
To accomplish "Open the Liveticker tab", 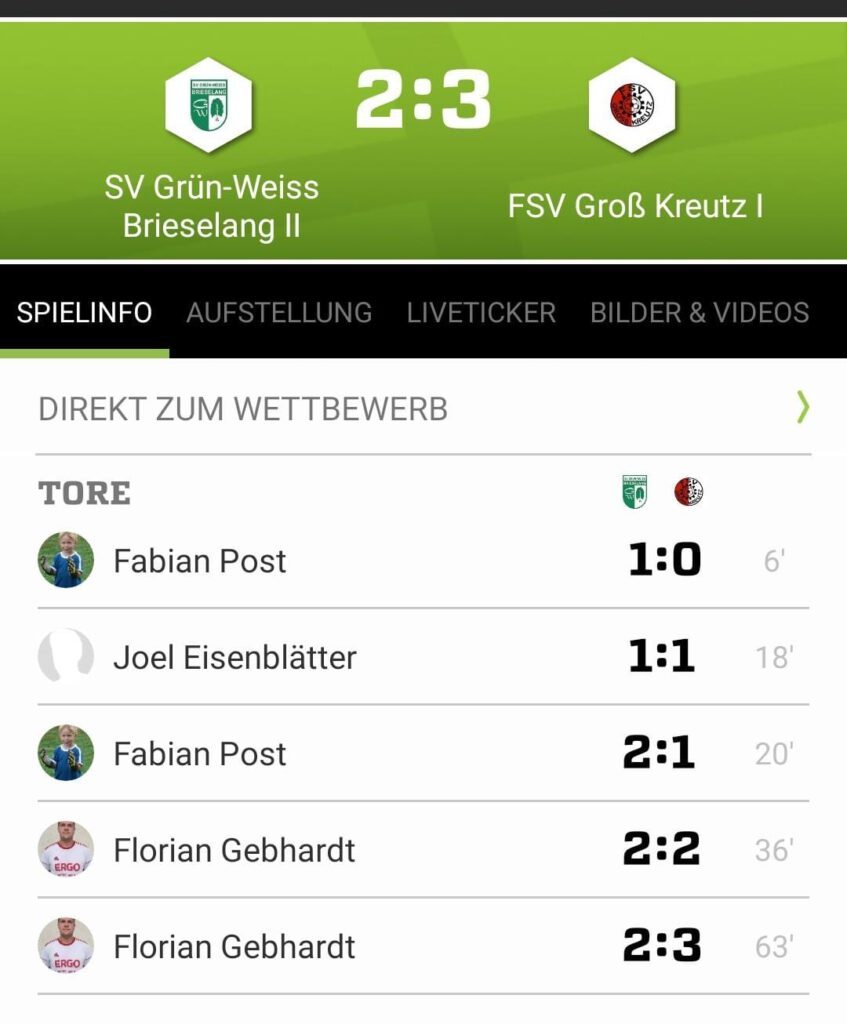I will [481, 312].
